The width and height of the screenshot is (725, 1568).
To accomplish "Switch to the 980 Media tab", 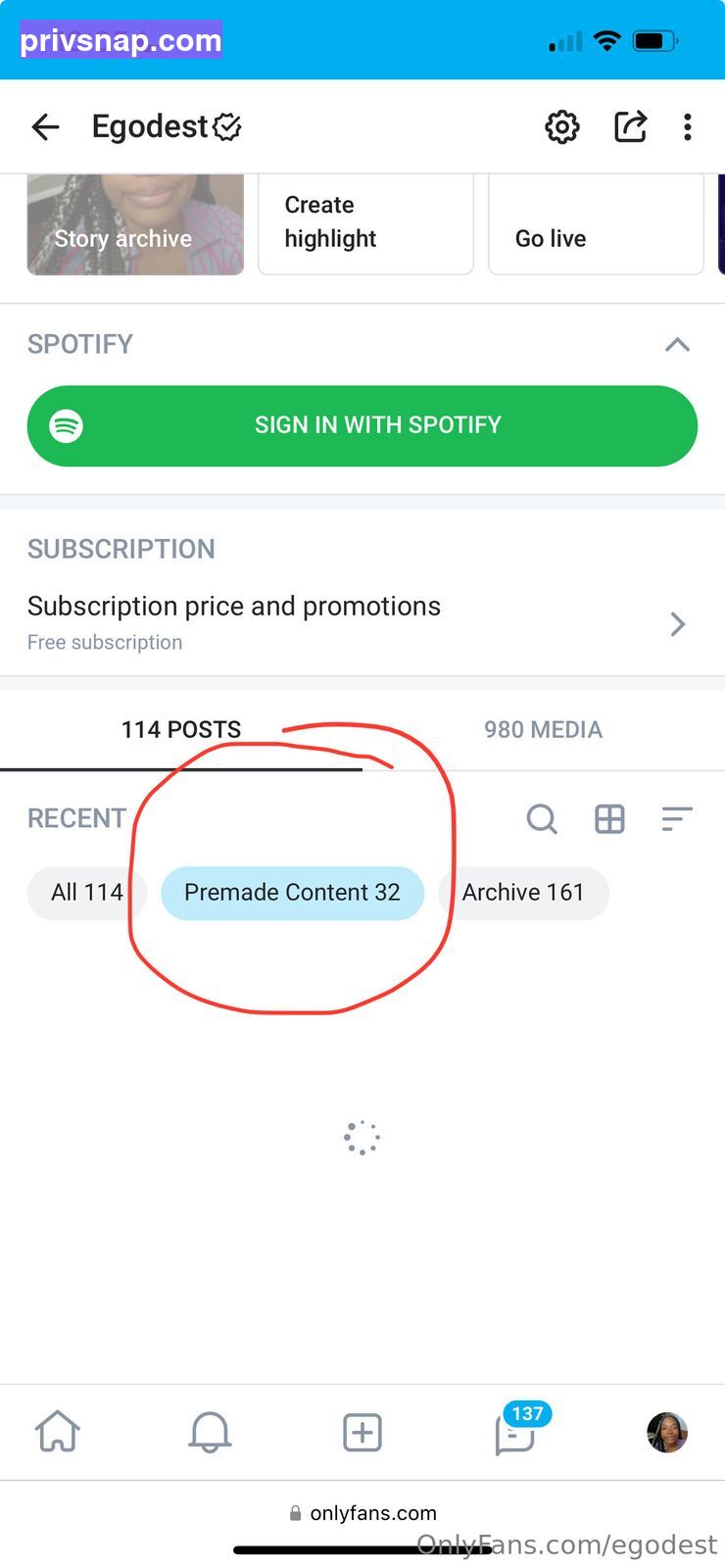I will (x=543, y=729).
